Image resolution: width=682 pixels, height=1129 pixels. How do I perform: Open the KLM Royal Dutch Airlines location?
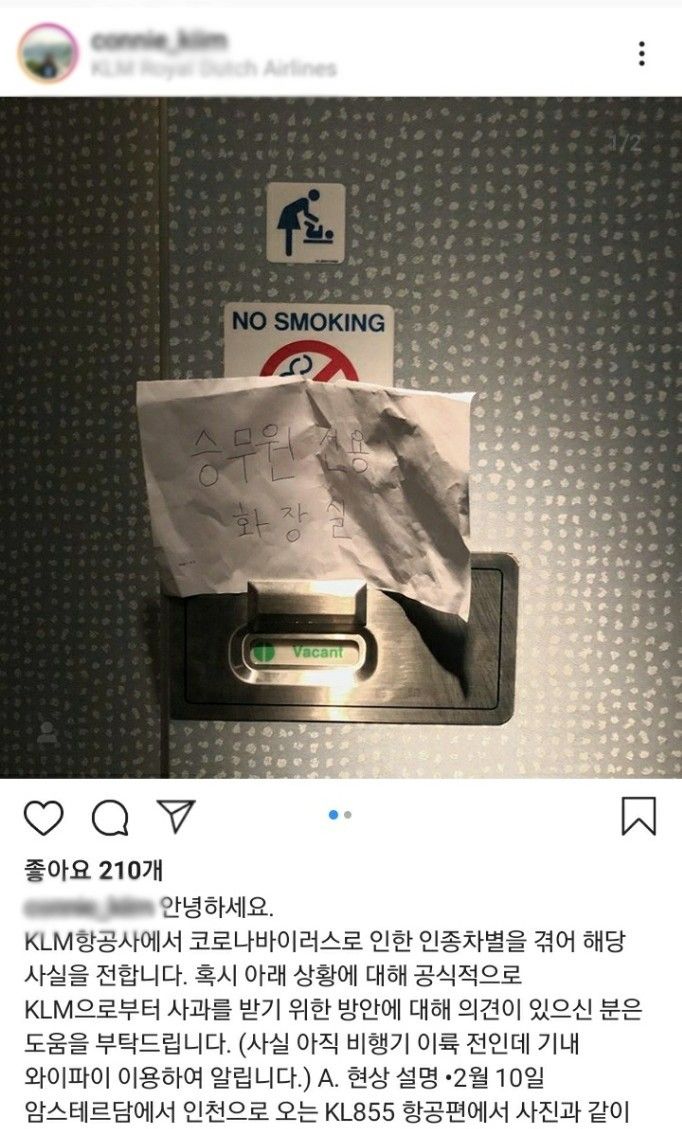[x=213, y=69]
